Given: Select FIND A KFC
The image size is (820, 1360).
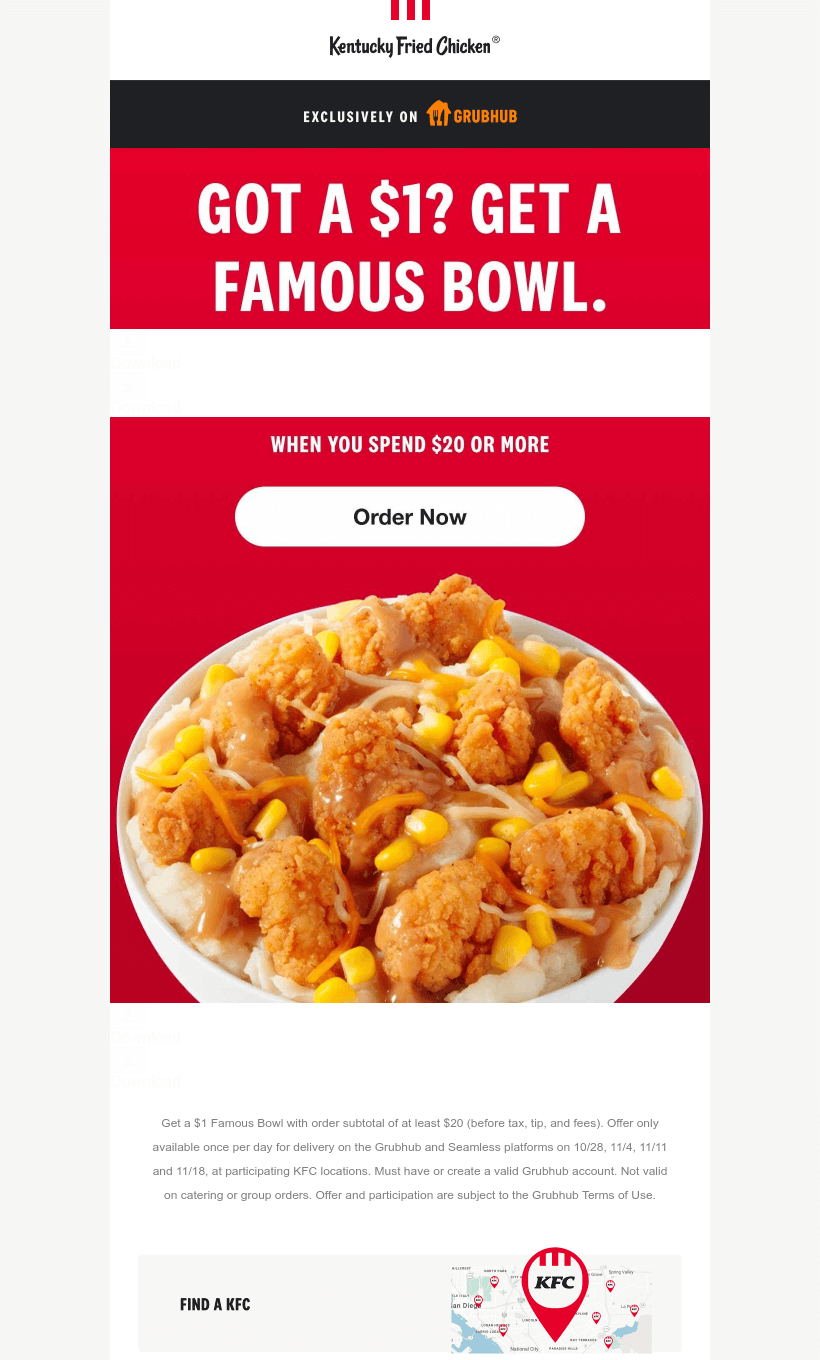Looking at the screenshot, I should coord(215,1303).
